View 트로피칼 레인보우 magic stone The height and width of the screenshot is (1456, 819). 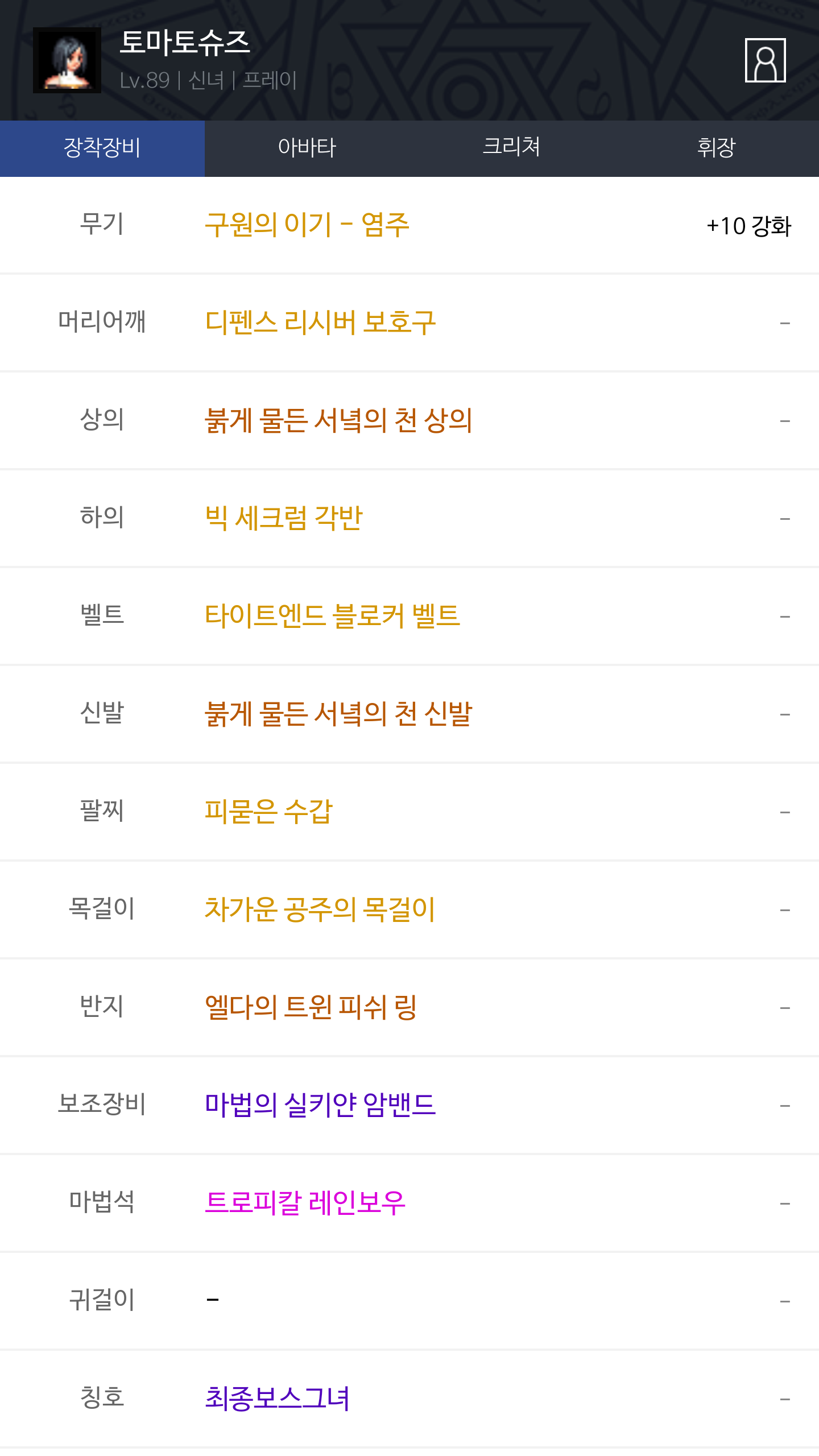[305, 1203]
